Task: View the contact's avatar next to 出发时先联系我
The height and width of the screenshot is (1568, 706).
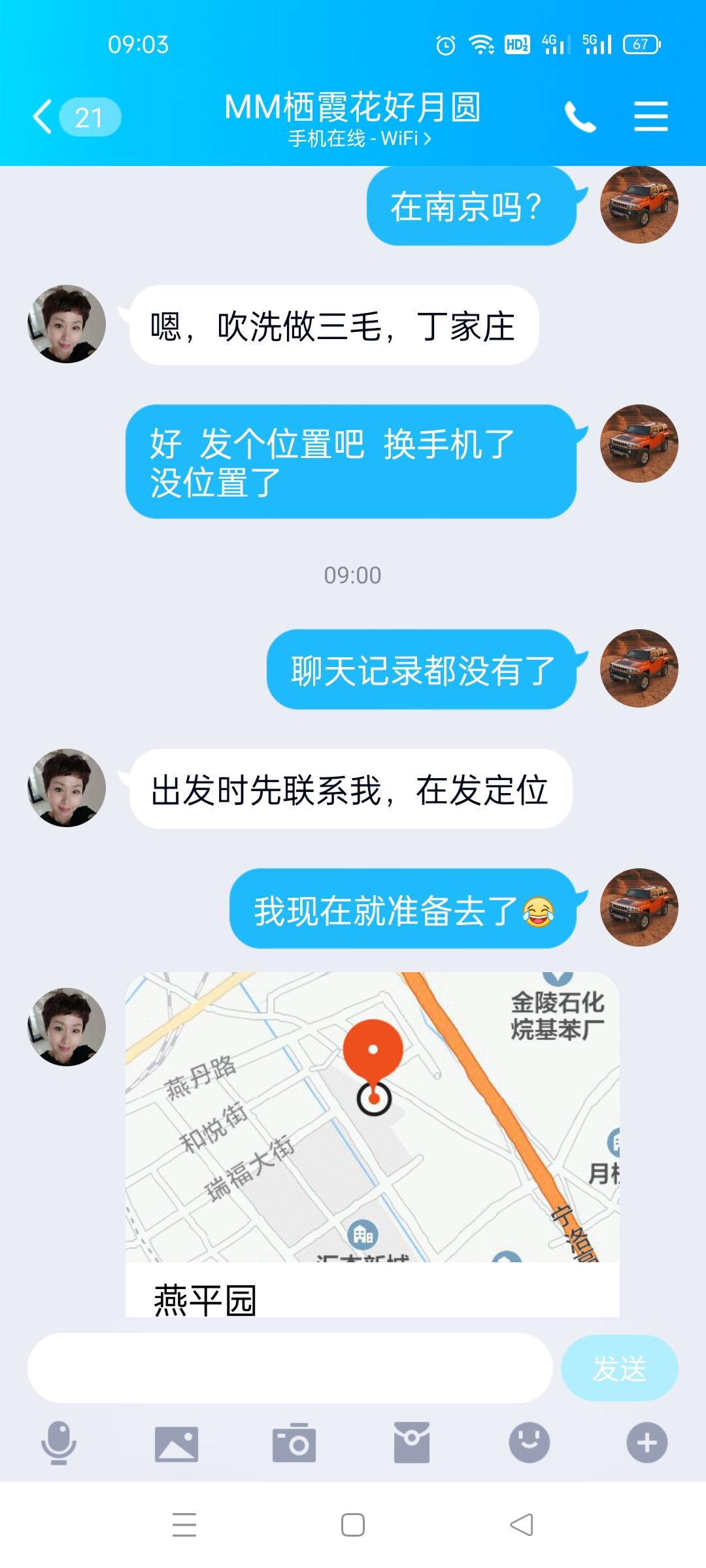Action: coord(67,788)
